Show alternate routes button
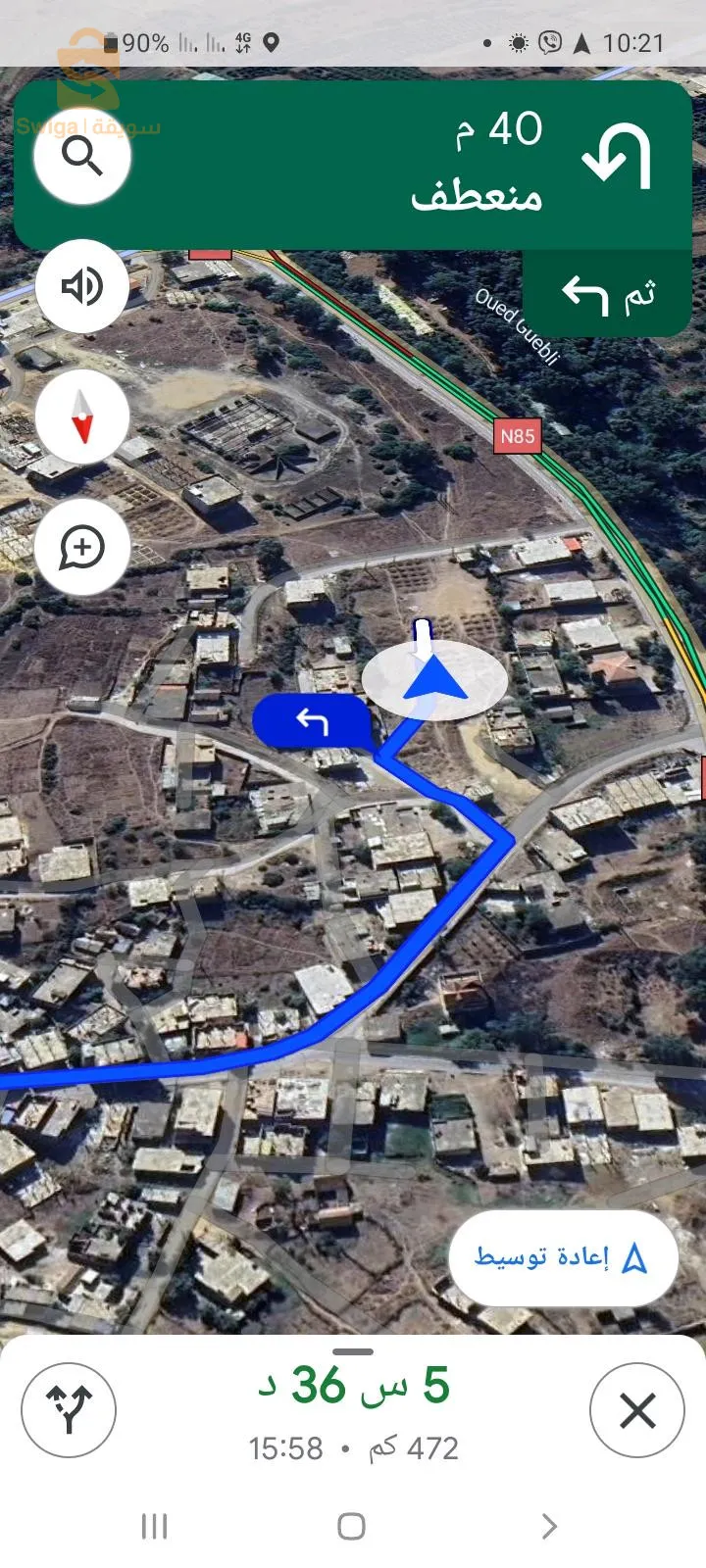The height and width of the screenshot is (1568, 706). point(69,1411)
